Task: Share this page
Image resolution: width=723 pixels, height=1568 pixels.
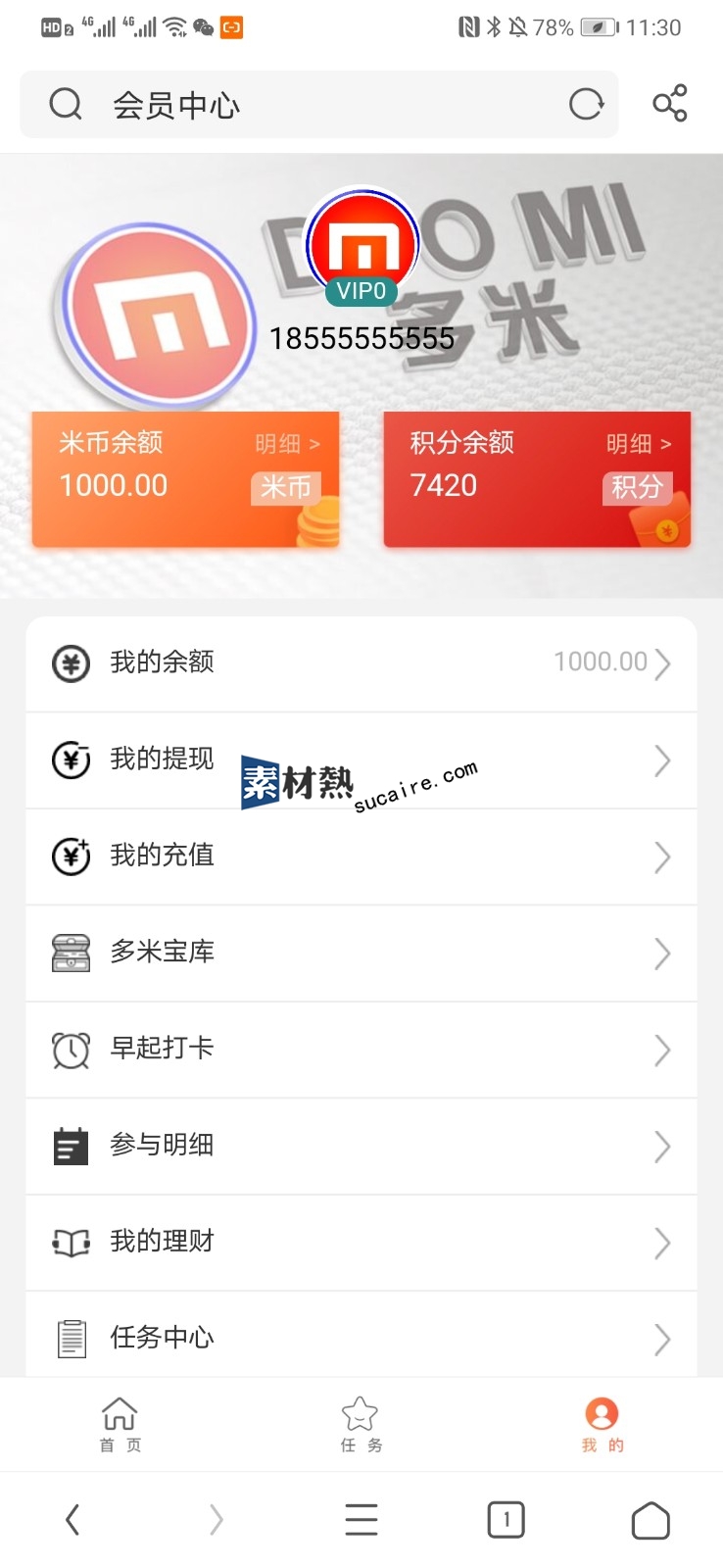Action: pos(670,103)
